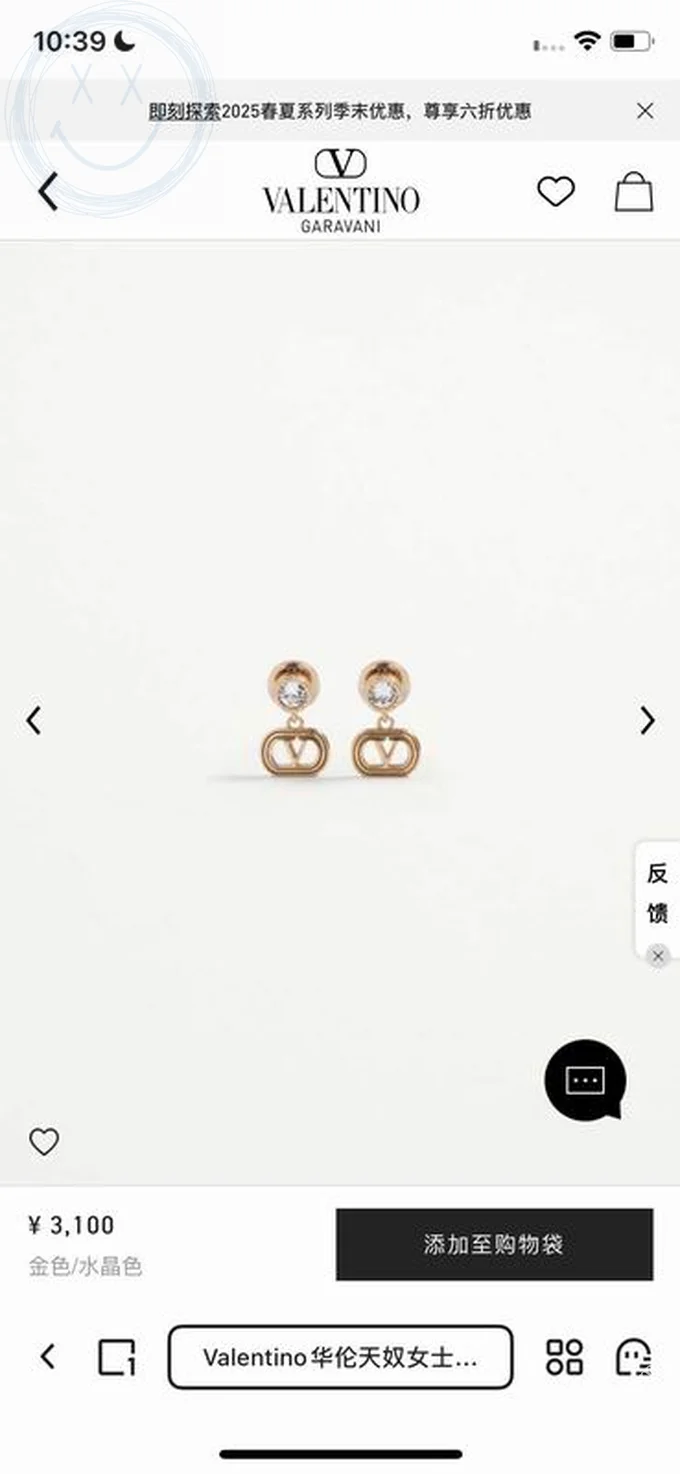Show next product image
680x1474 pixels.
pos(647,720)
